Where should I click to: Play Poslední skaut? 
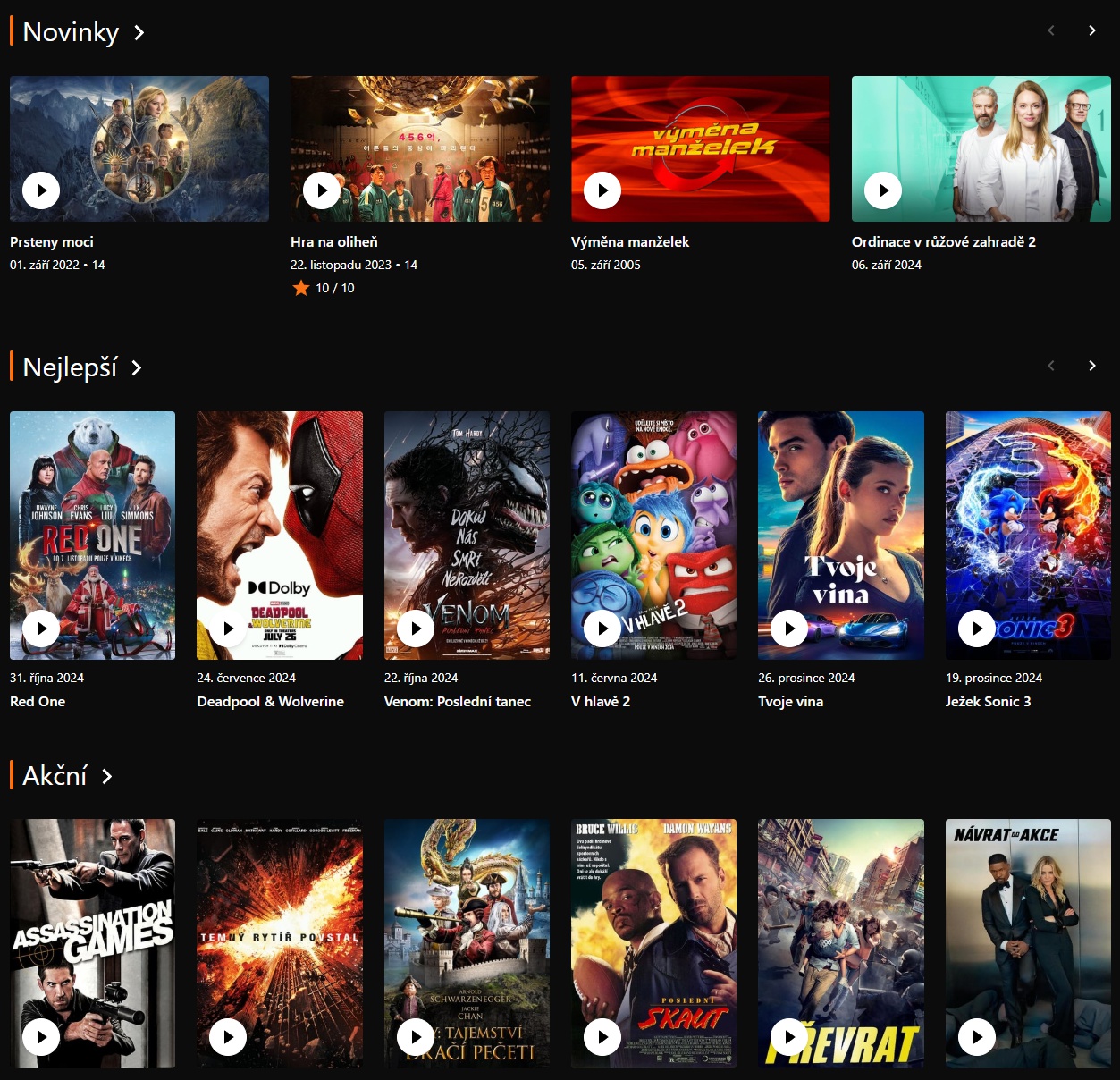pyautogui.click(x=602, y=1037)
